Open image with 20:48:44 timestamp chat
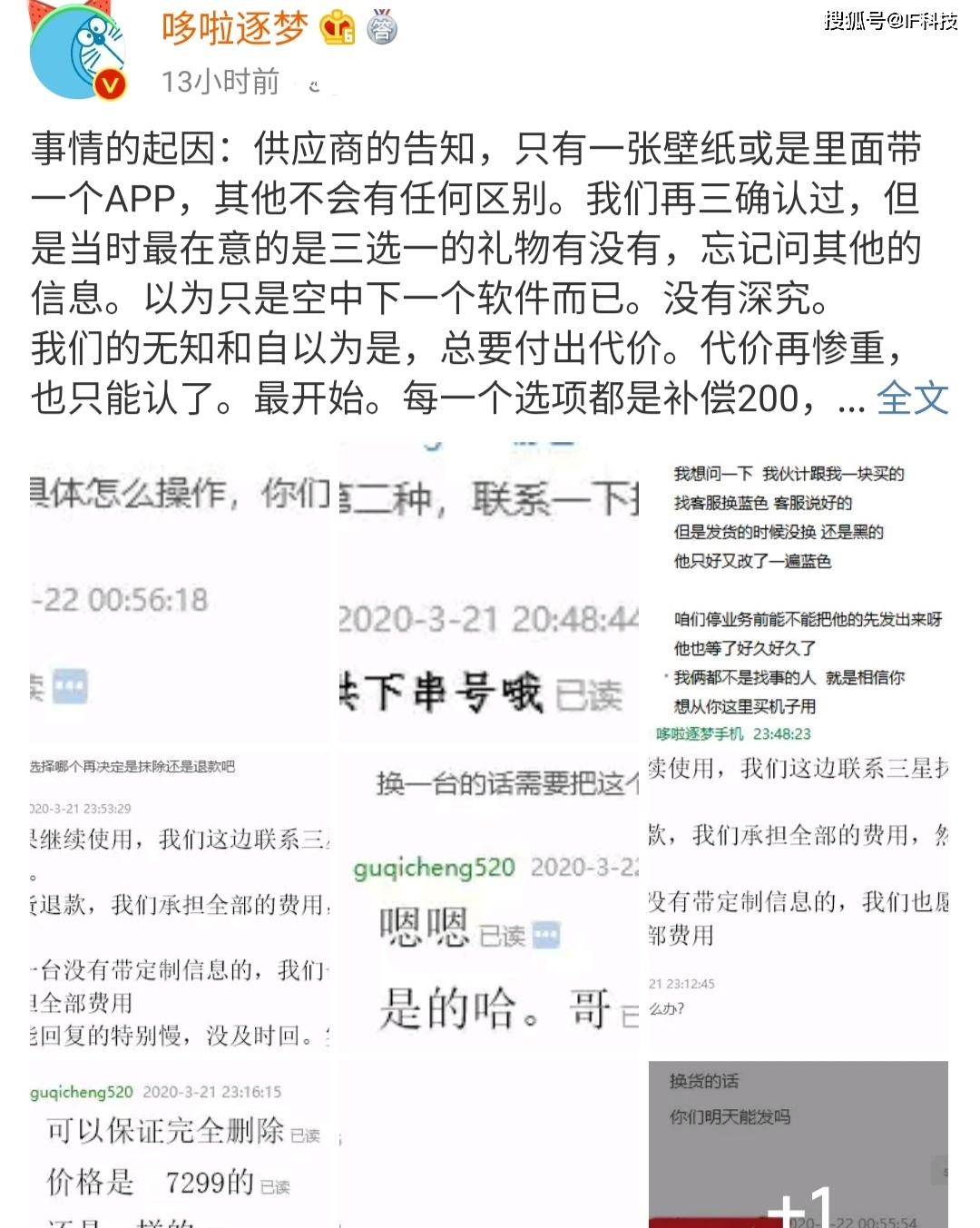This screenshot has height=1228, width=980. [489, 593]
